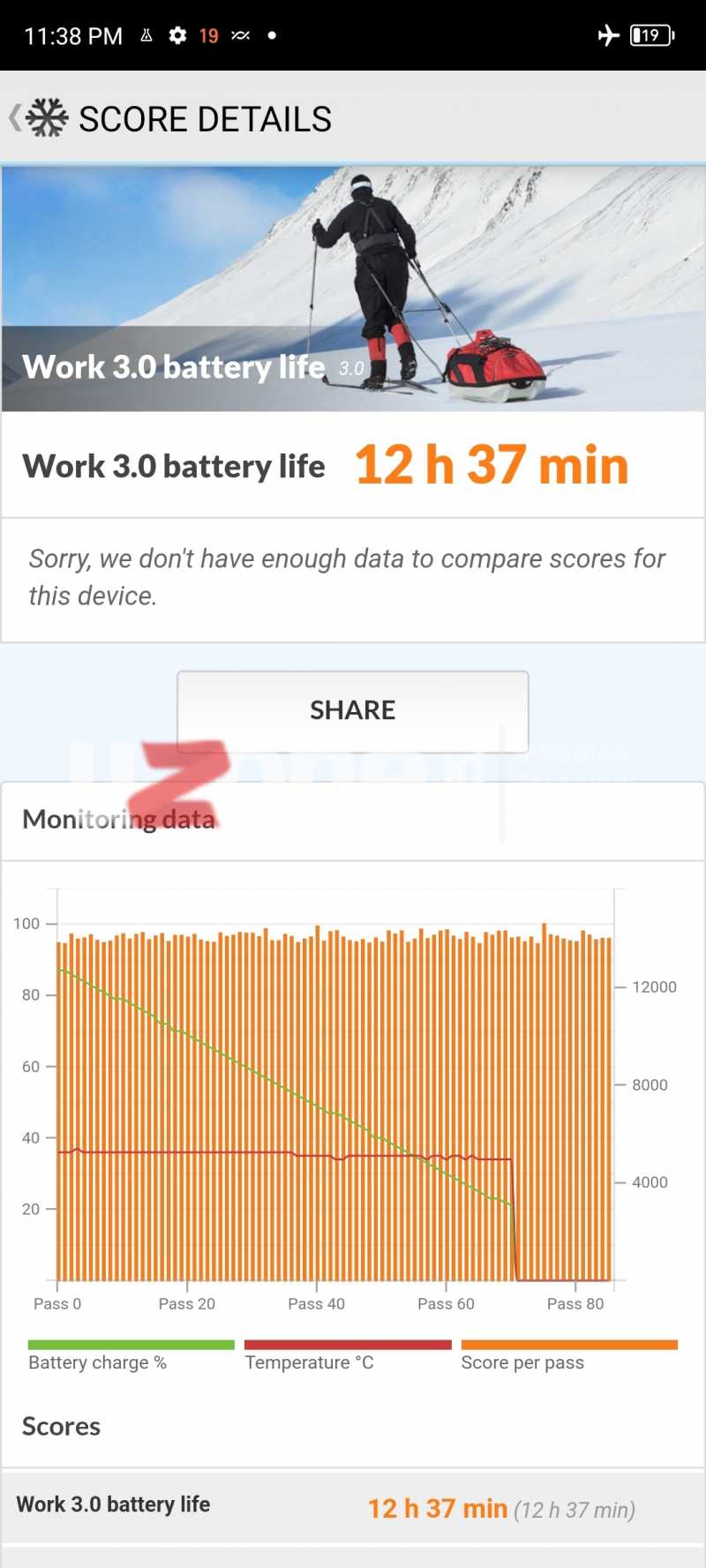
Task: Go back from Score Details
Action: pos(15,118)
